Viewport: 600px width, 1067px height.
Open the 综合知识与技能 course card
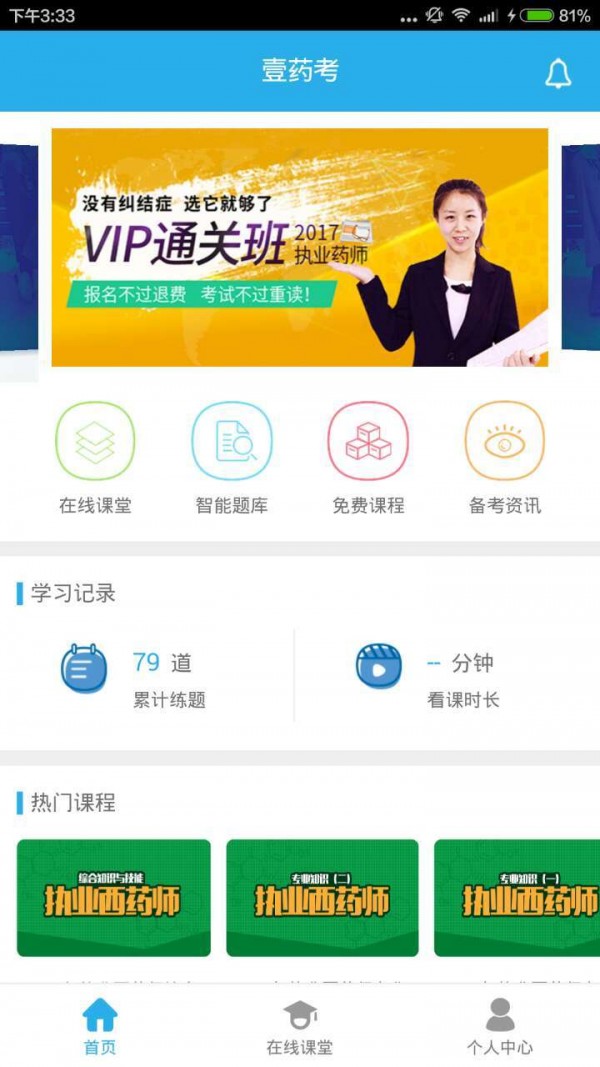[114, 898]
